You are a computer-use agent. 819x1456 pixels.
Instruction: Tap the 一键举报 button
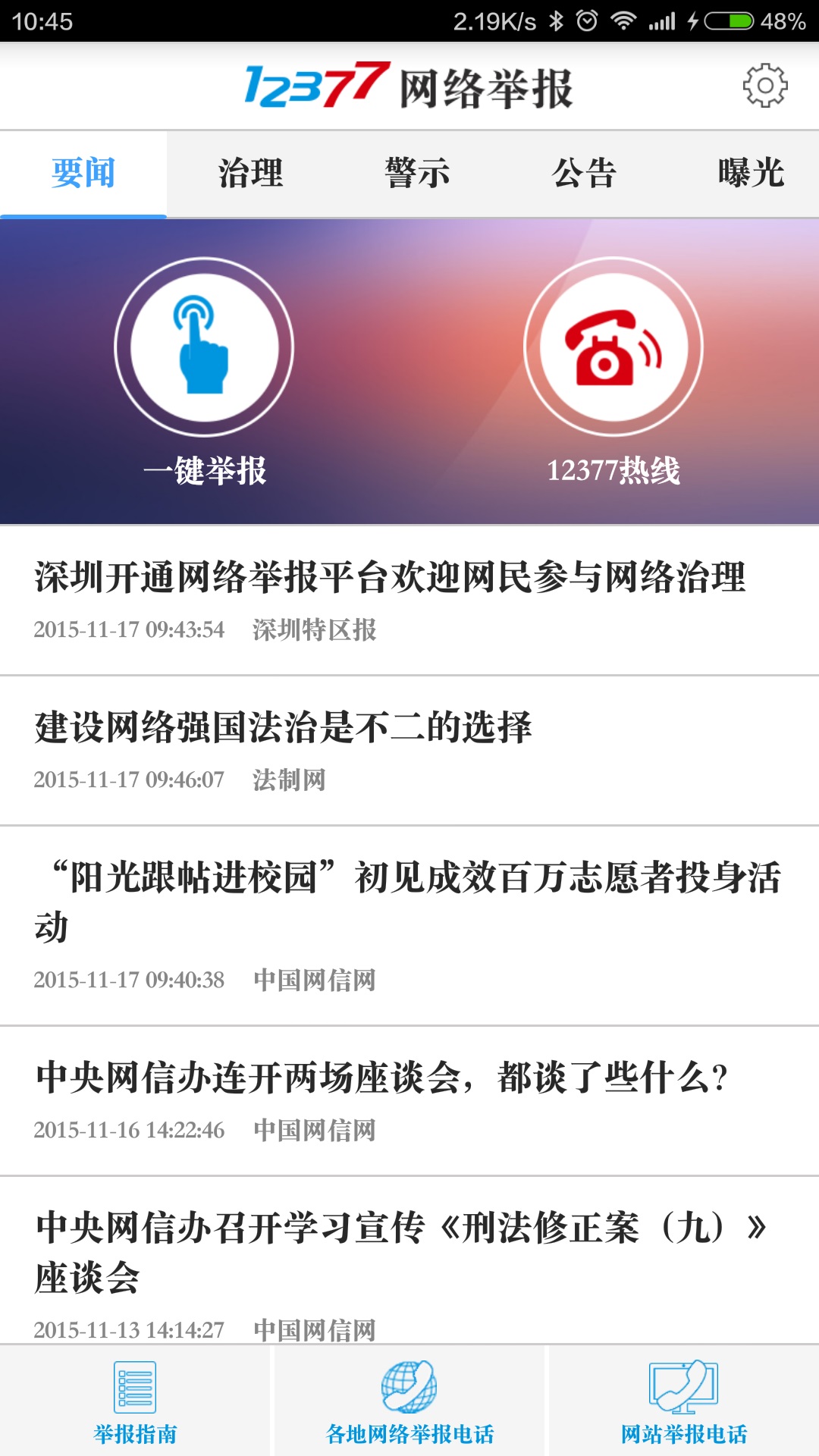[204, 372]
